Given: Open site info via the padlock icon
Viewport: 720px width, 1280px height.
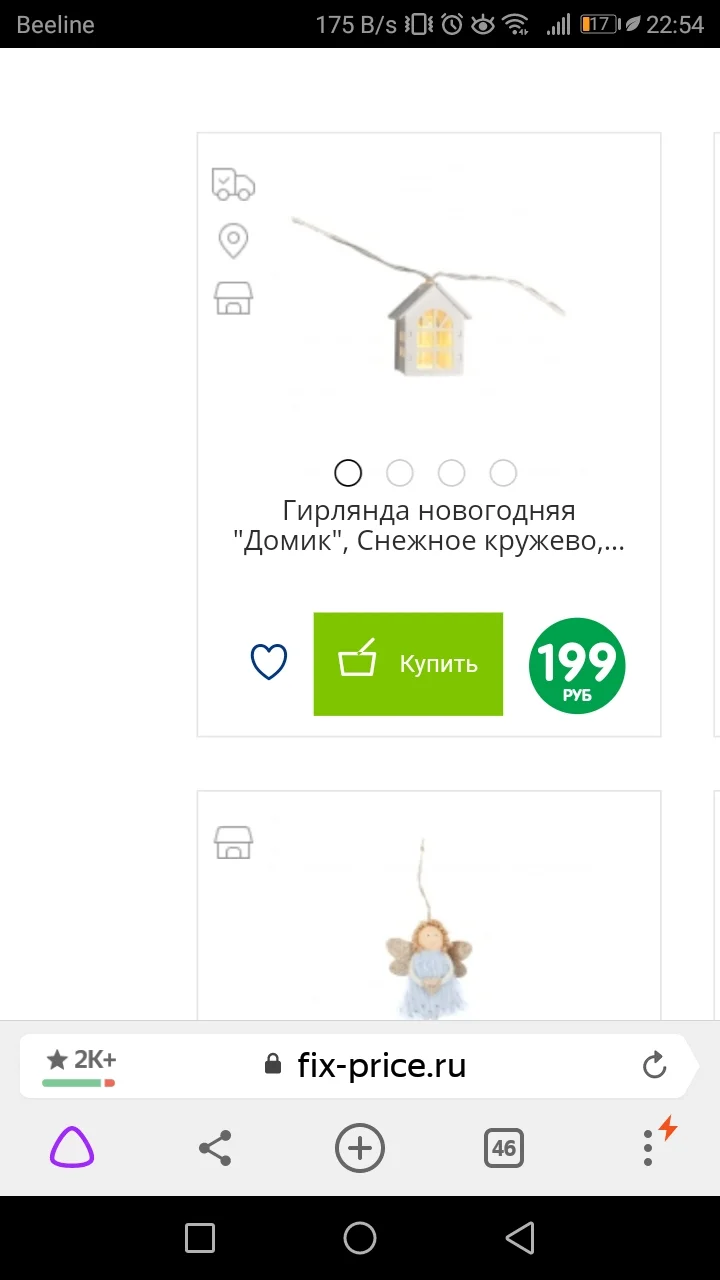Looking at the screenshot, I should (272, 1064).
